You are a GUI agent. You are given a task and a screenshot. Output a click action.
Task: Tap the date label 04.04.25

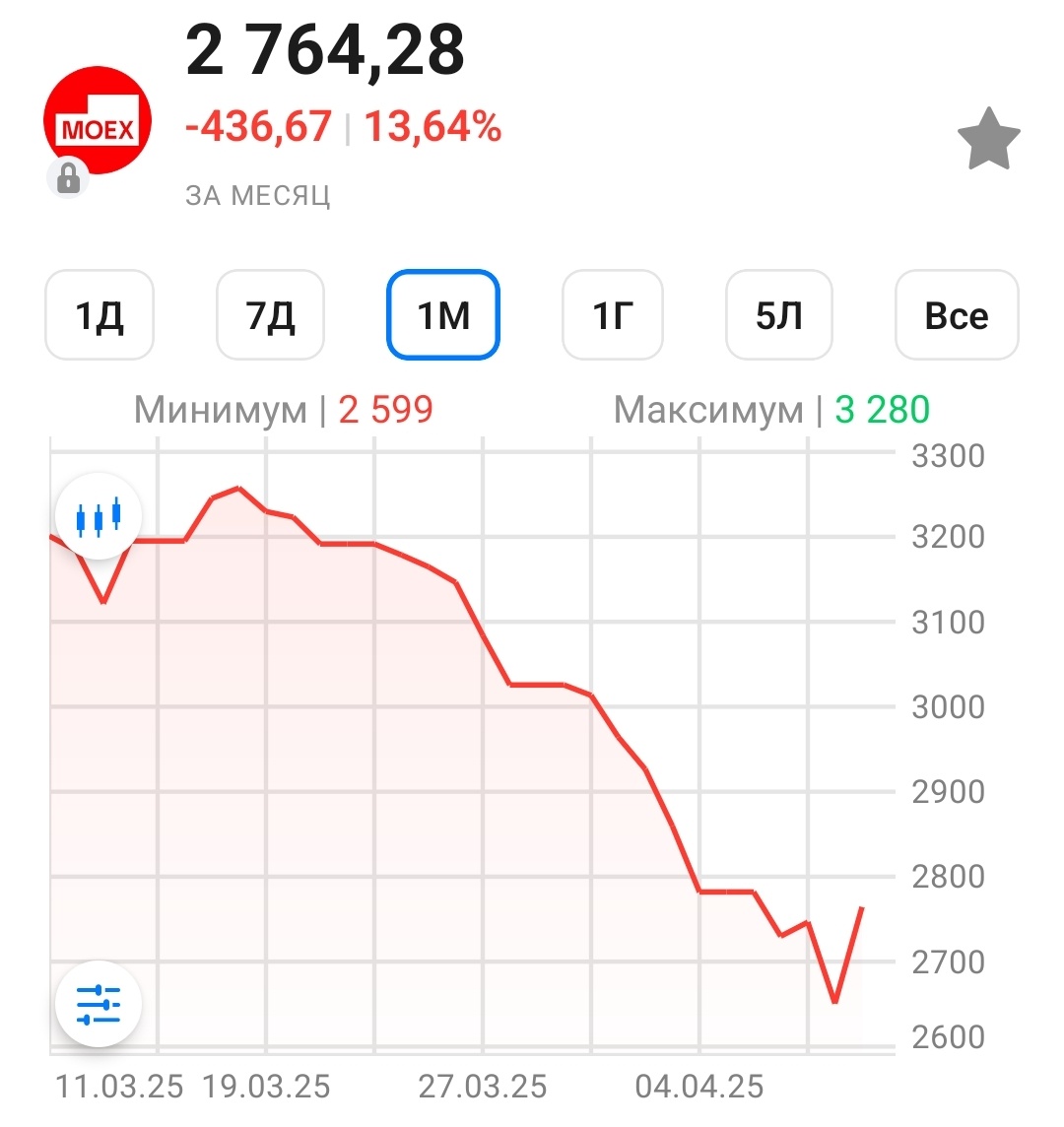tap(698, 1087)
